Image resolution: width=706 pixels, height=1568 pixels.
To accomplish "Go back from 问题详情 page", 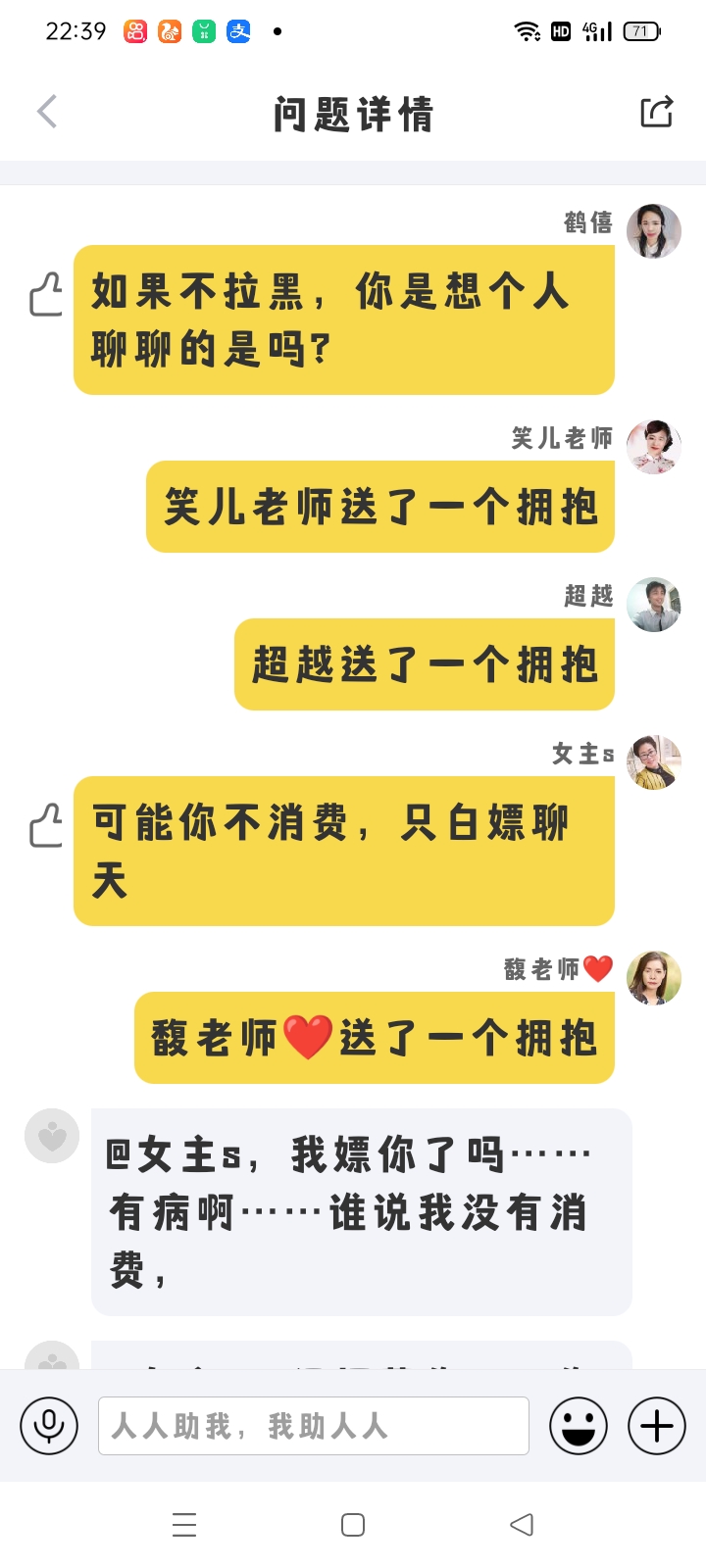I will (x=47, y=112).
